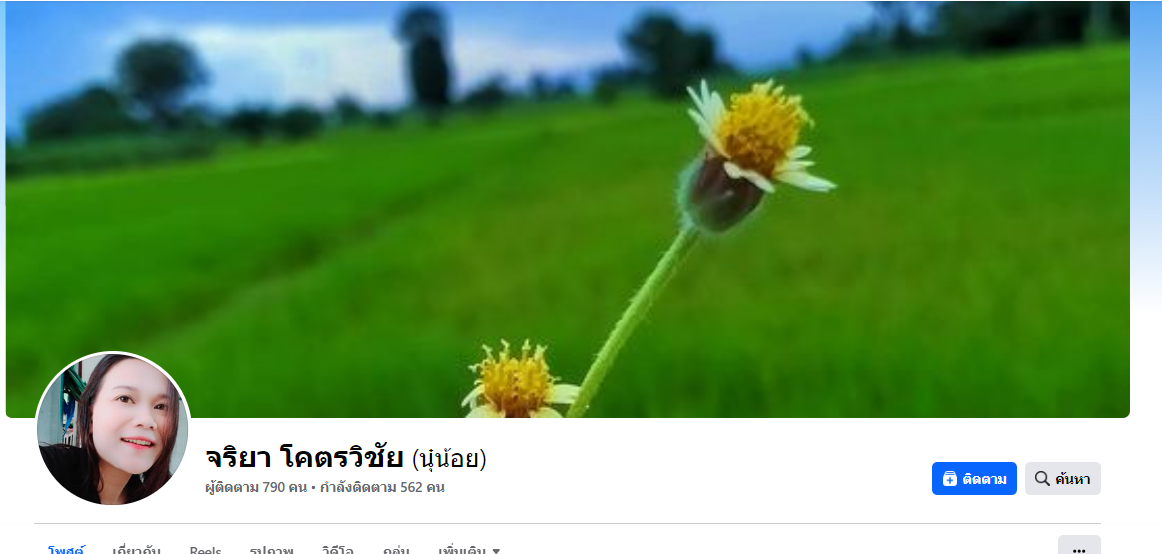Switch to the โพสต์ tab

point(66,549)
